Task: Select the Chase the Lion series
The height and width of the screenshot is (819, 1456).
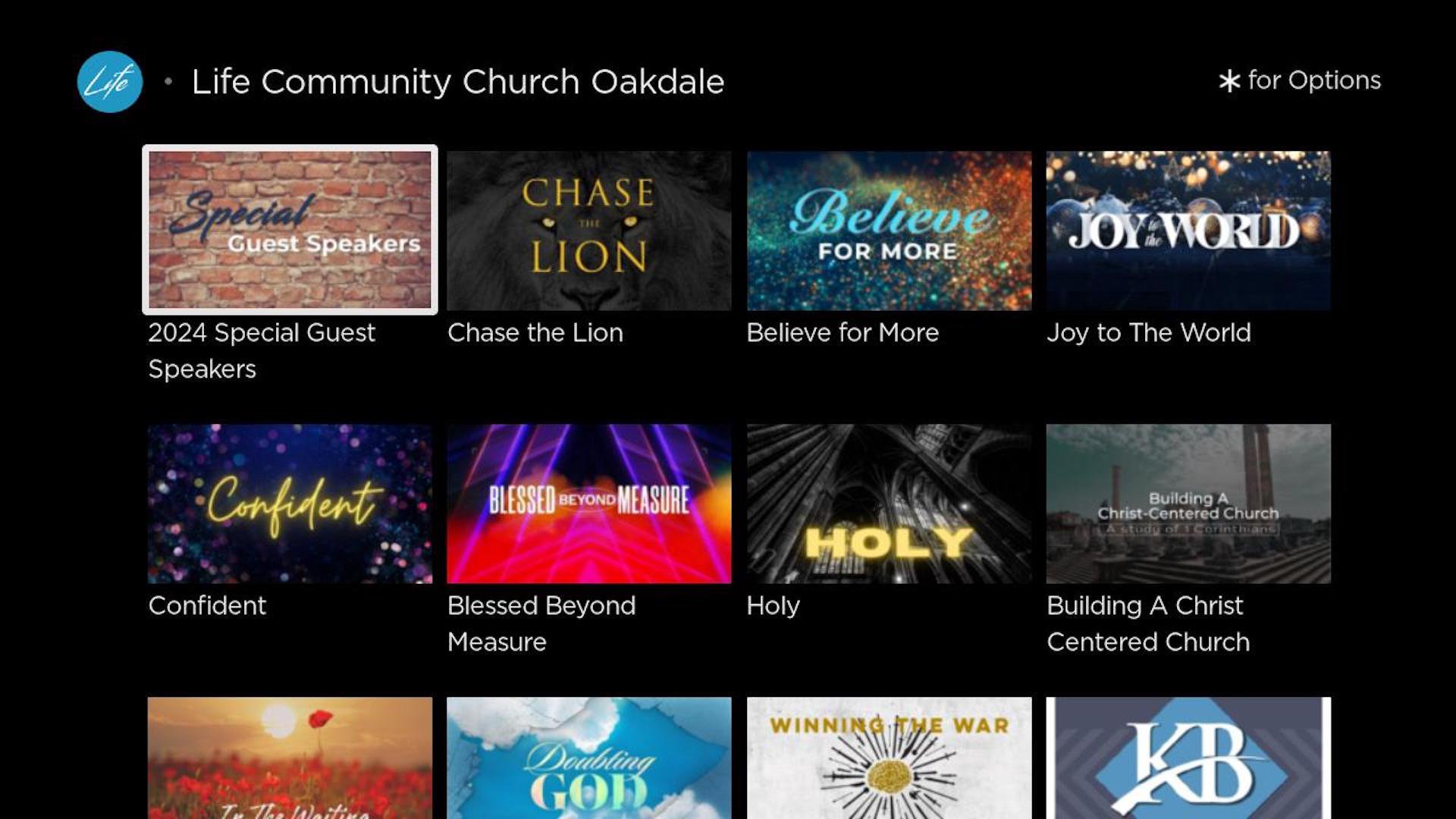Action: pos(589,230)
